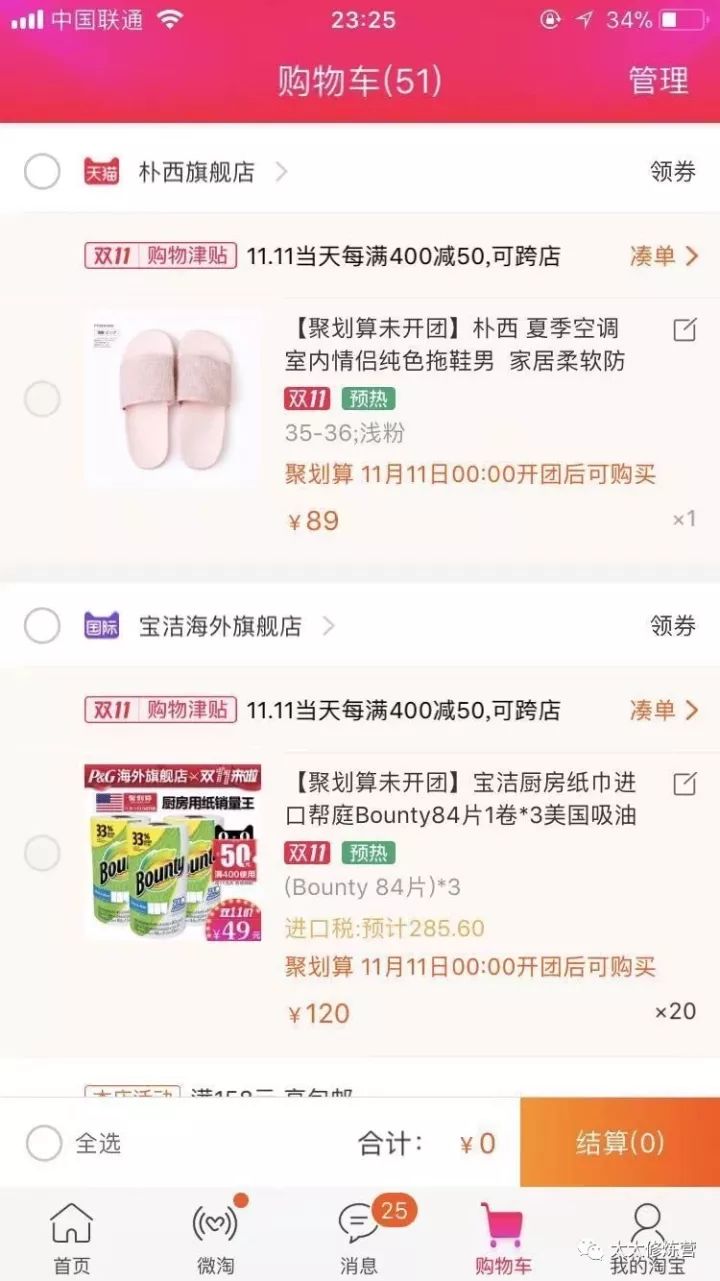The width and height of the screenshot is (720, 1281).
Task: Toggle the 全选 select-all checkbox
Action: pos(42,1142)
